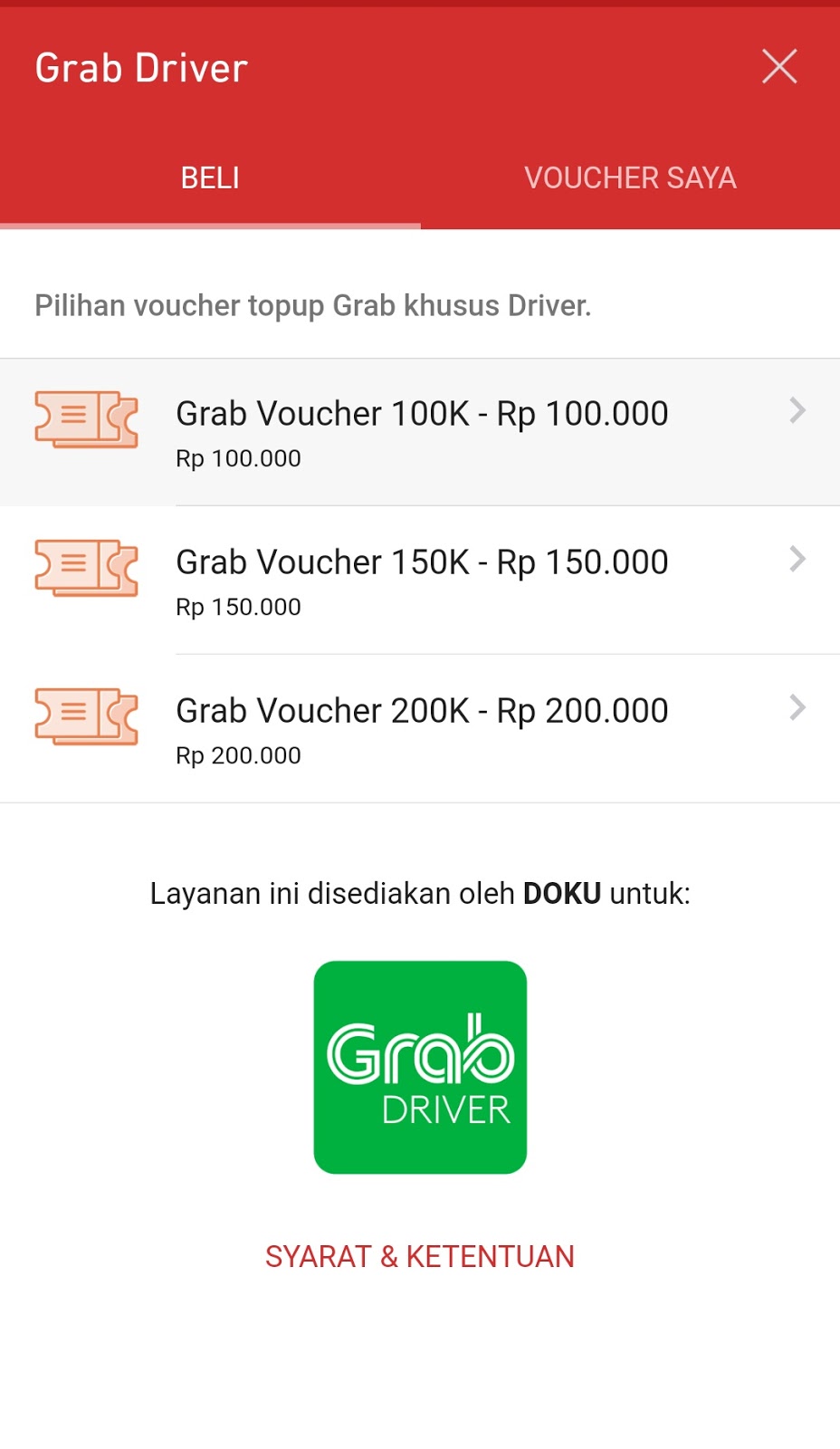Screen dimensions: 840x1449
Task: Select Grab Voucher 100K option
Action: (421, 432)
